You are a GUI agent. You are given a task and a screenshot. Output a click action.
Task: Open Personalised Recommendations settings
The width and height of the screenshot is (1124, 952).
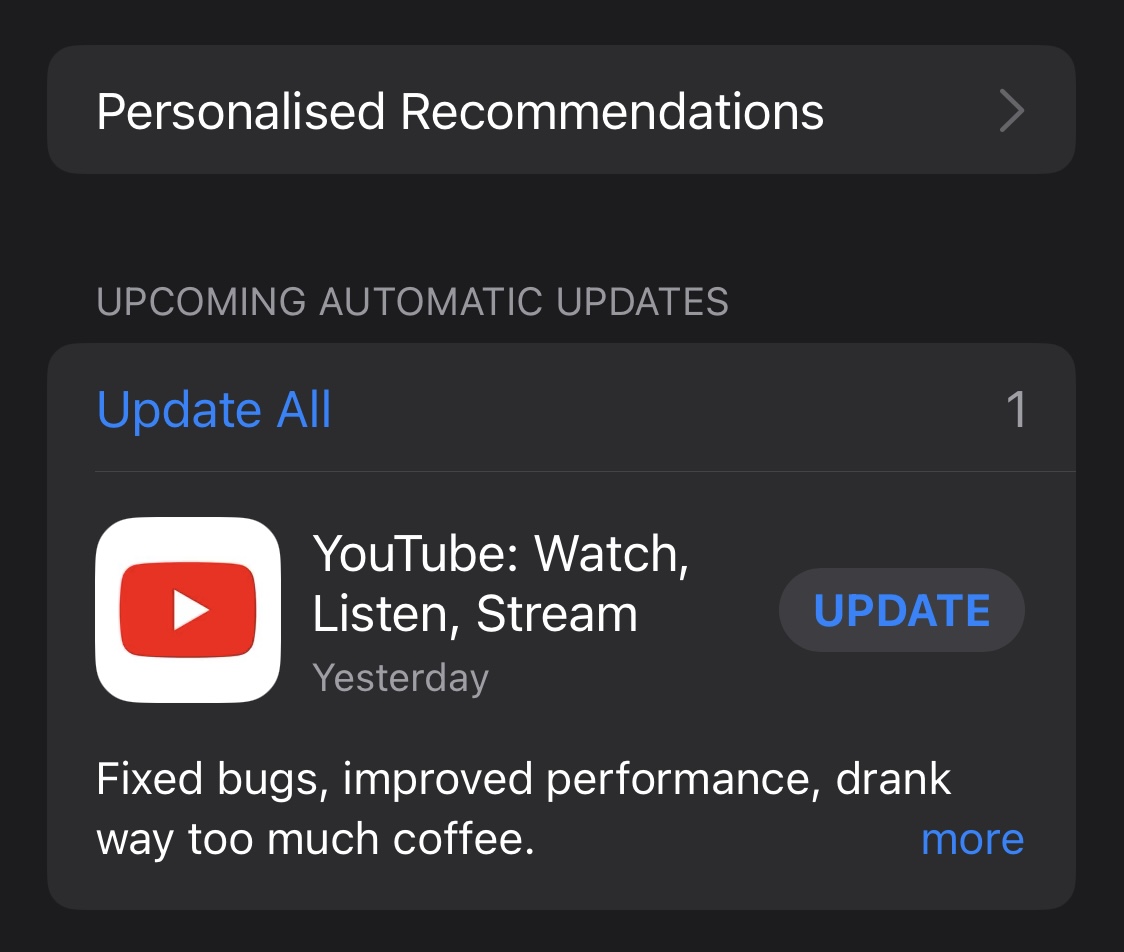[x=560, y=111]
